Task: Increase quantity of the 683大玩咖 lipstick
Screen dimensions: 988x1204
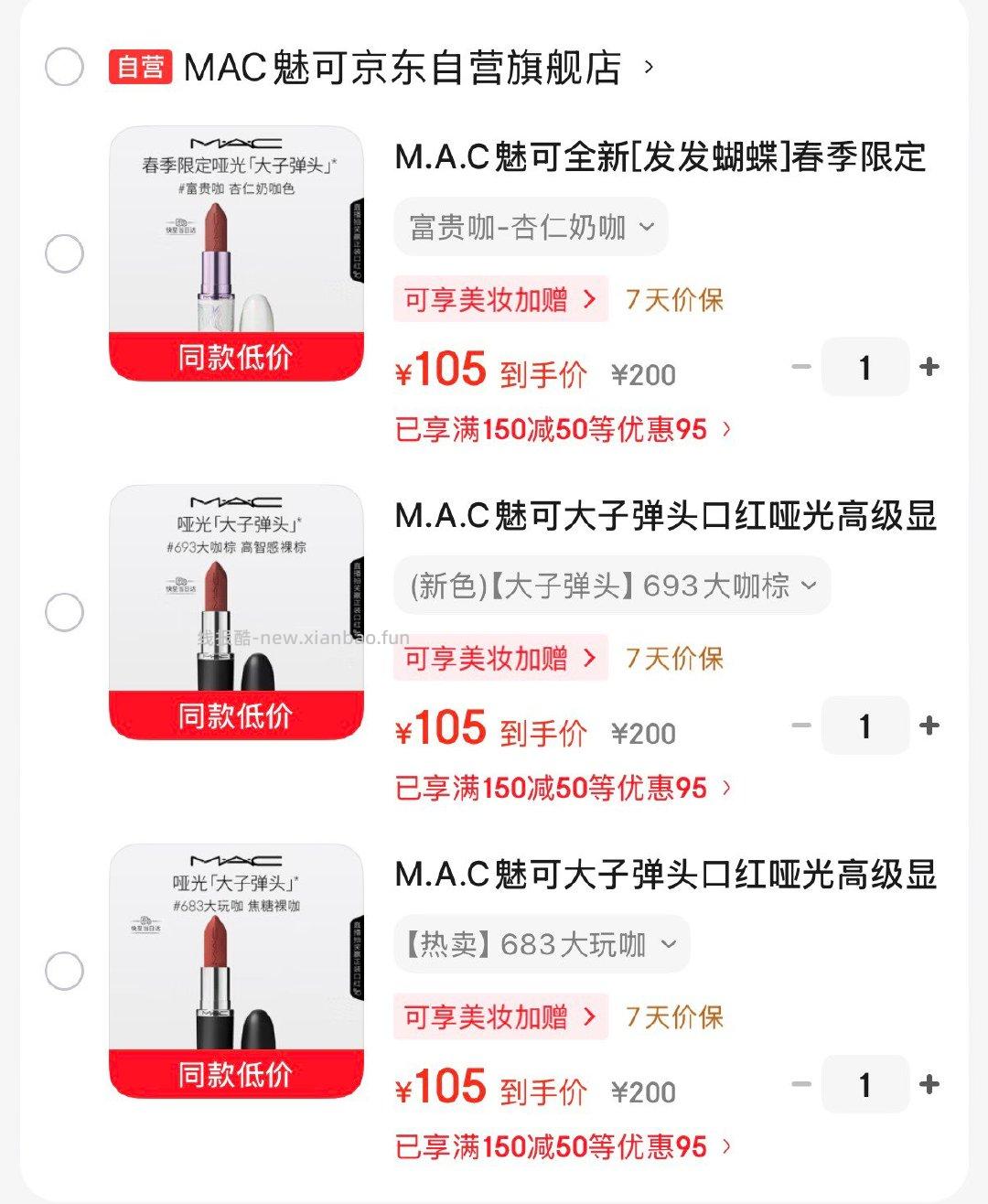Action: tap(929, 1083)
